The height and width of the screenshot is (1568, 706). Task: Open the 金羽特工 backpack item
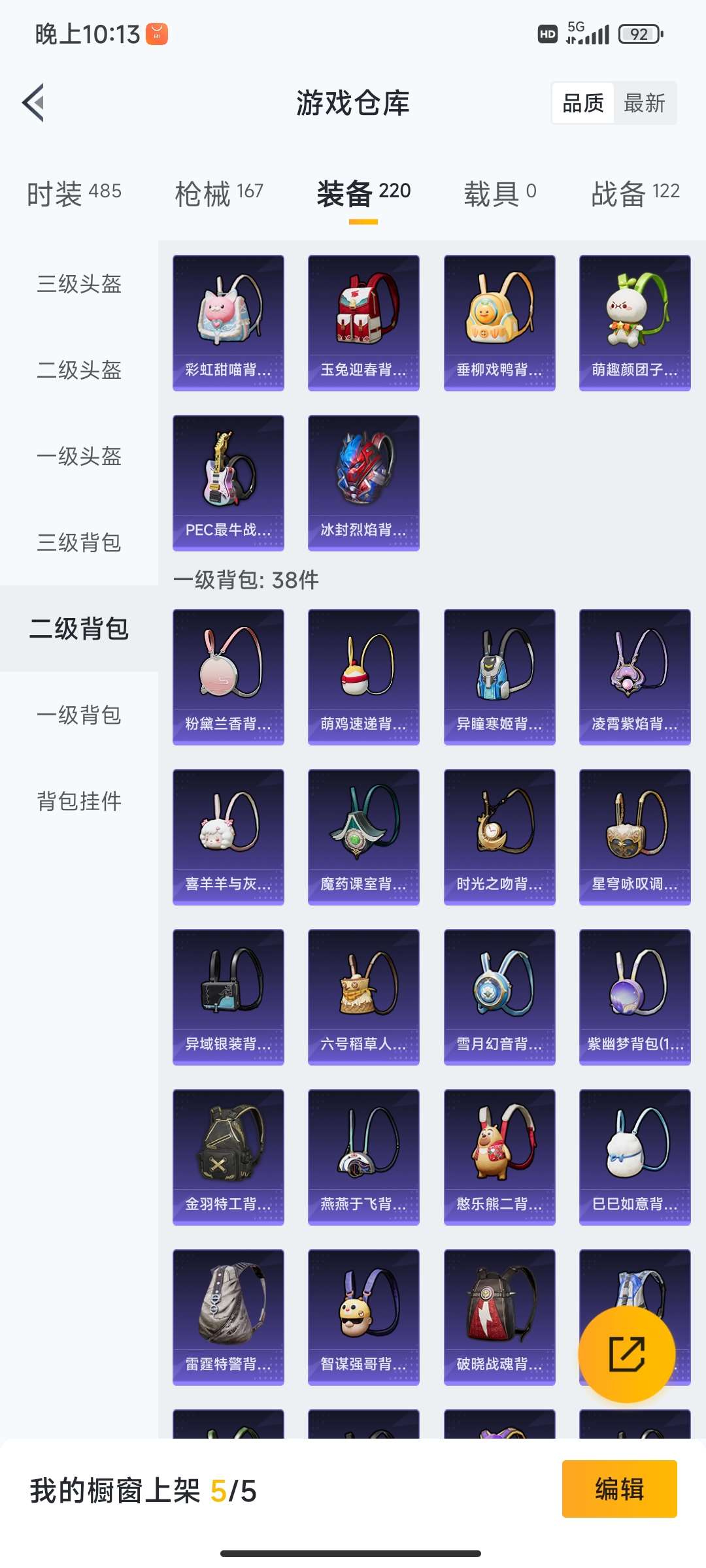coord(228,1157)
